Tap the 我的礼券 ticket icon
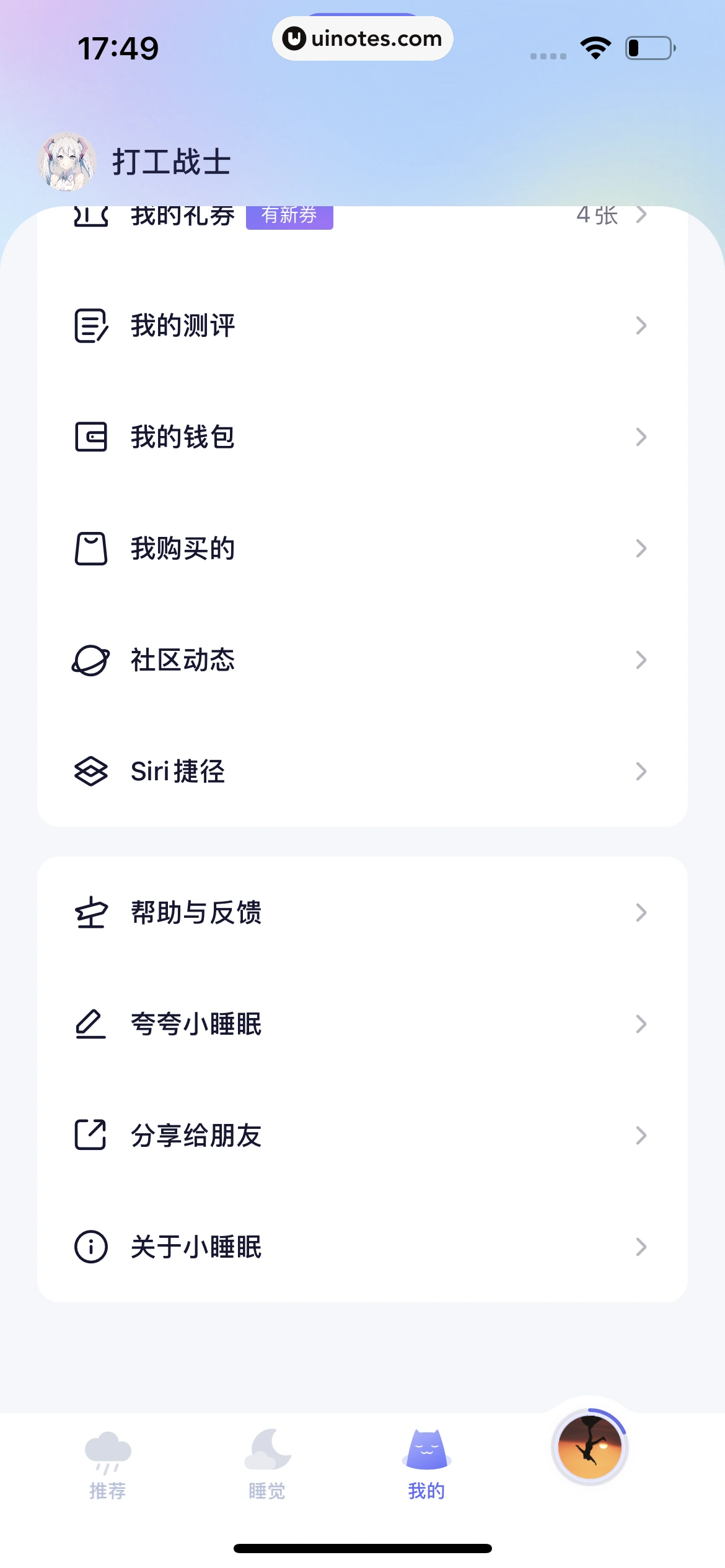 [x=90, y=217]
